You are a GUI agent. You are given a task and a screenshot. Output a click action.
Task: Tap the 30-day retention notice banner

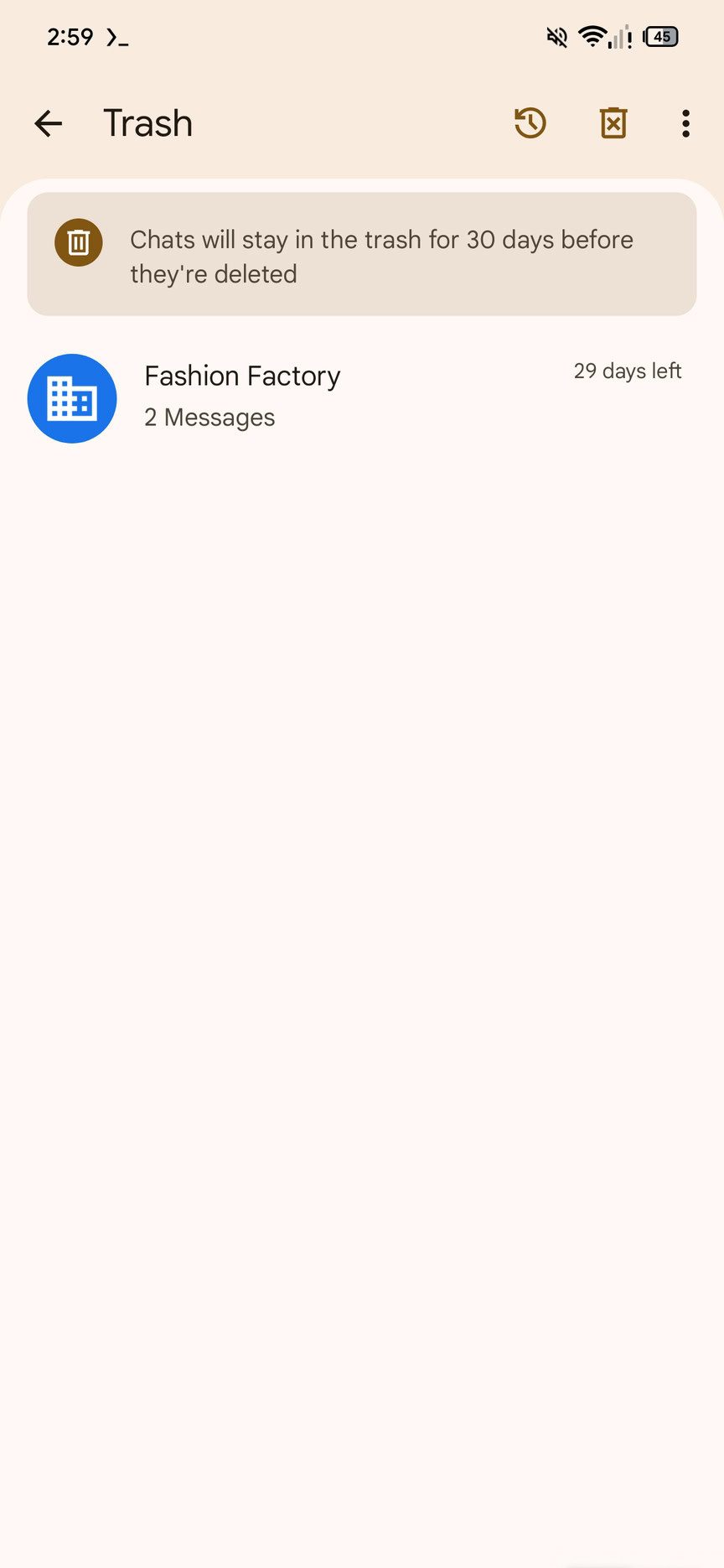(x=362, y=254)
